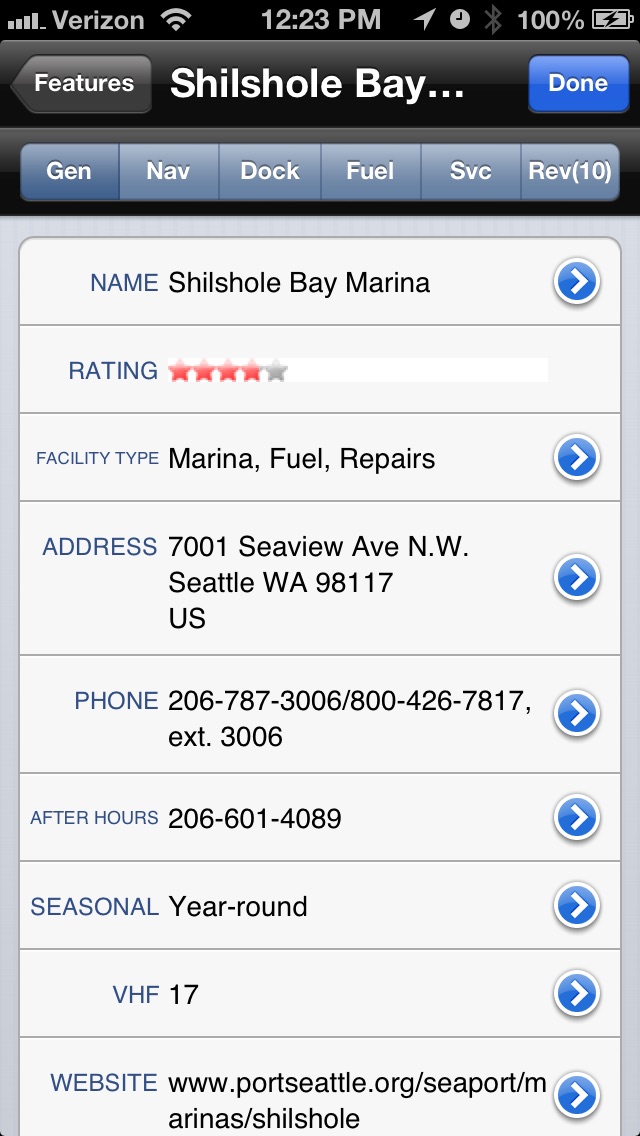Screen dimensions: 640x1136
Task: Switch to the Dock tab
Action: 270,171
